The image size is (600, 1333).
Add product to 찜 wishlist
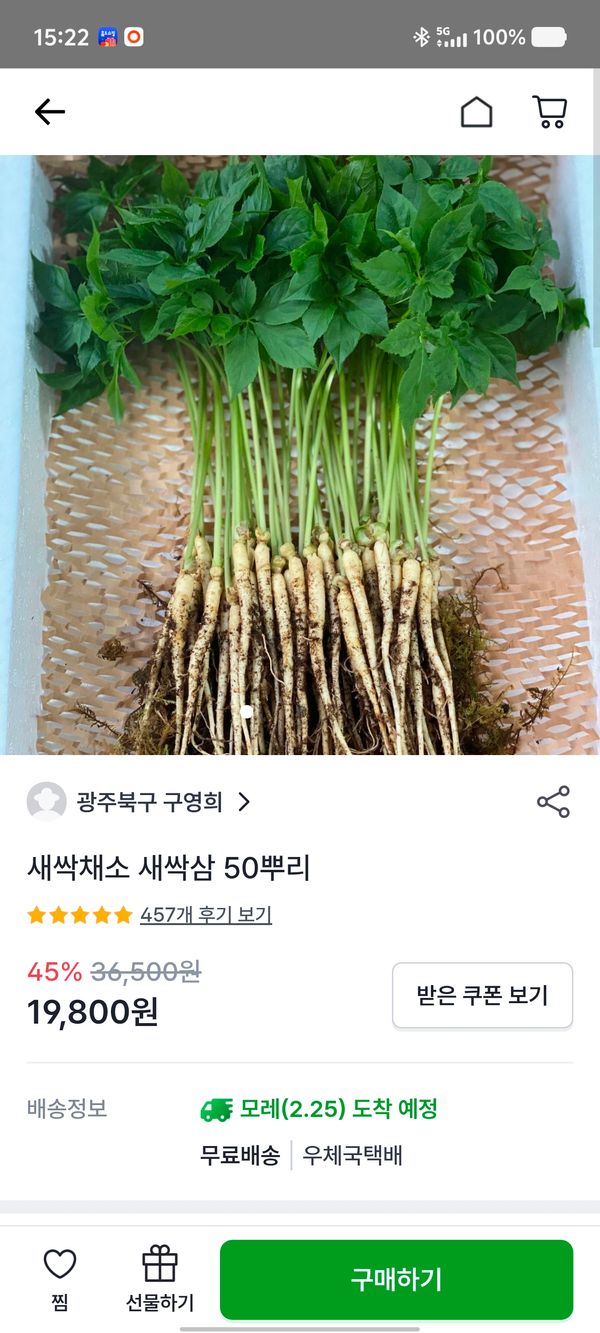click(60, 1277)
